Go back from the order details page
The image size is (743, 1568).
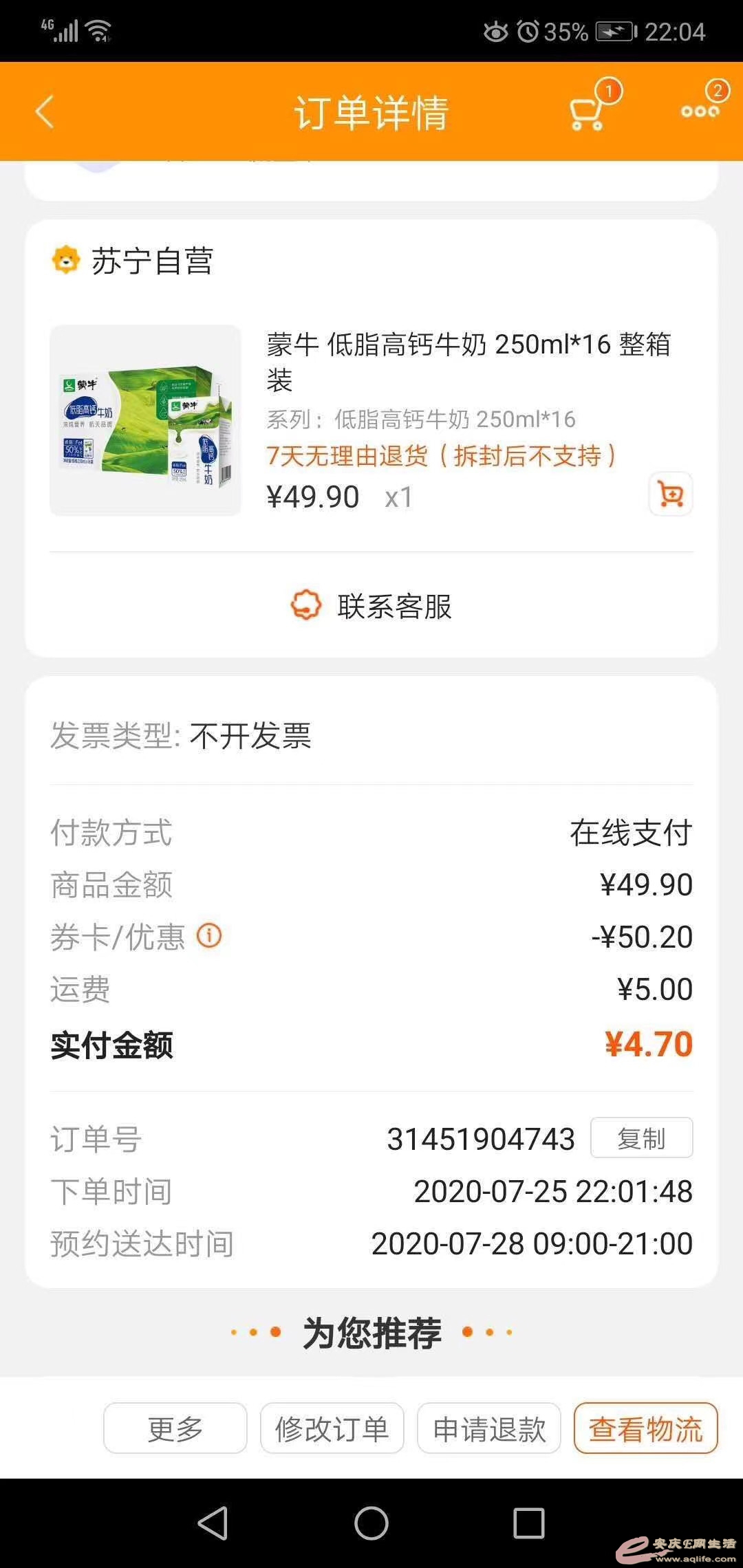(x=45, y=112)
